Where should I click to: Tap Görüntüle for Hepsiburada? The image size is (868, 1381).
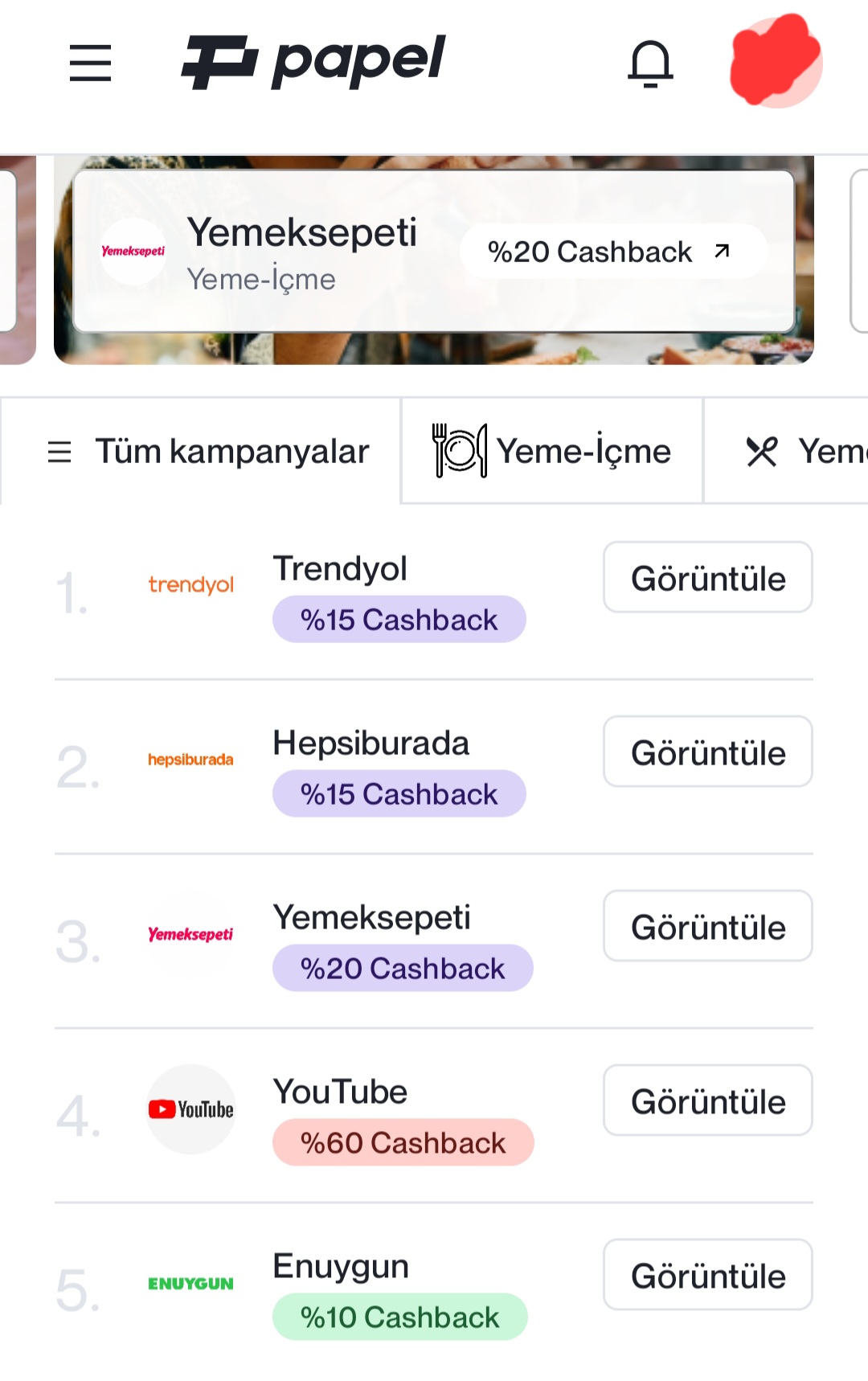[707, 752]
